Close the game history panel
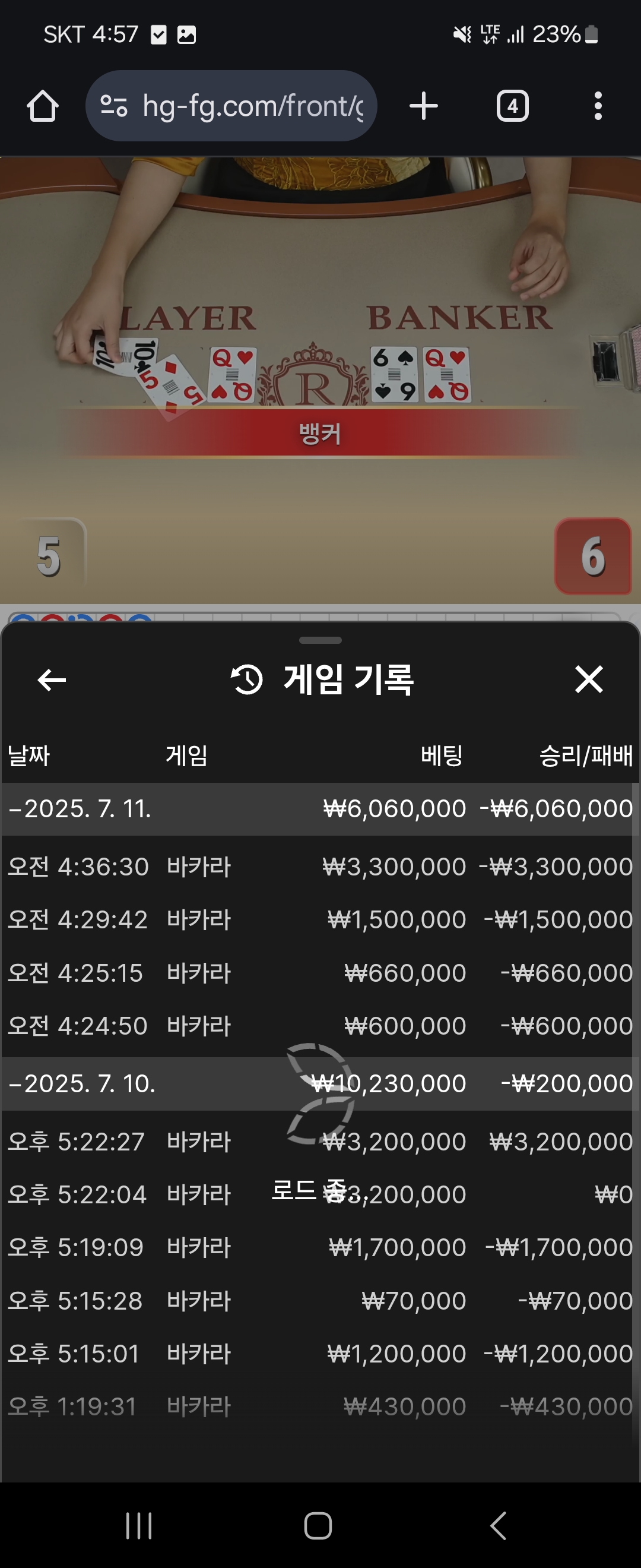 [x=589, y=679]
